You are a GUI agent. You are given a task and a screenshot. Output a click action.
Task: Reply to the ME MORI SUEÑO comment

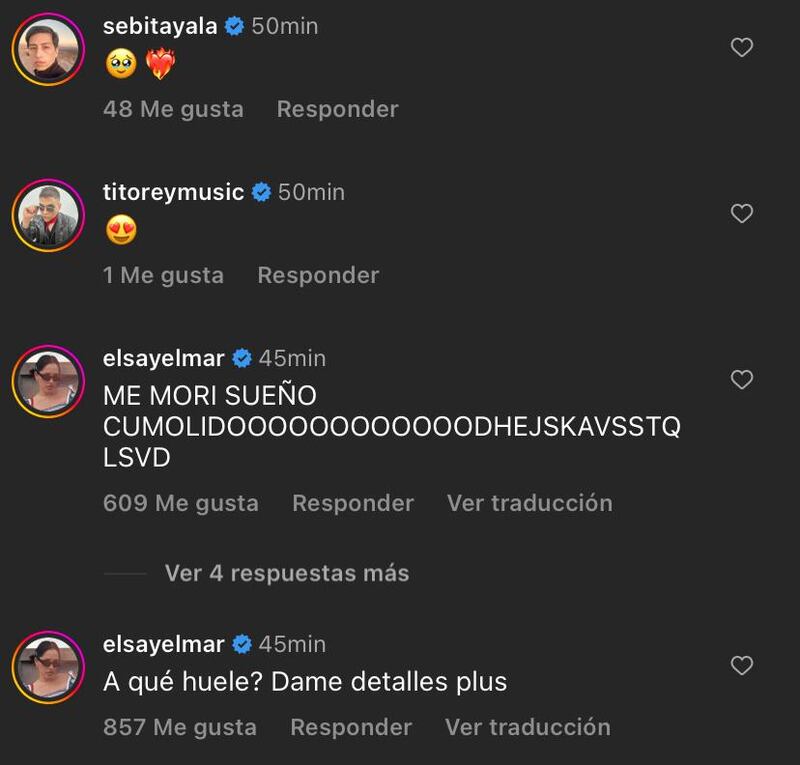click(352, 503)
